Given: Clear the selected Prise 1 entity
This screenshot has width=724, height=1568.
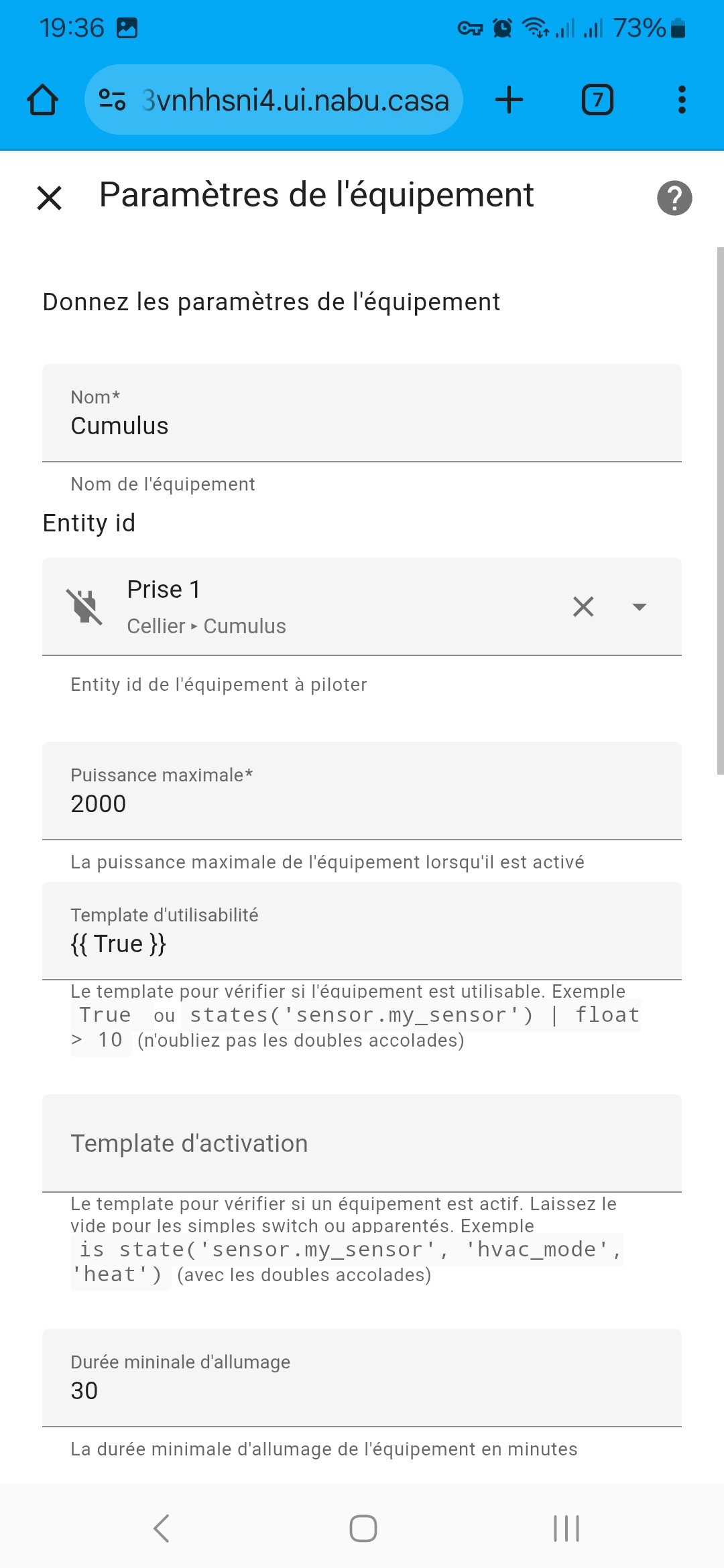Looking at the screenshot, I should [x=583, y=606].
